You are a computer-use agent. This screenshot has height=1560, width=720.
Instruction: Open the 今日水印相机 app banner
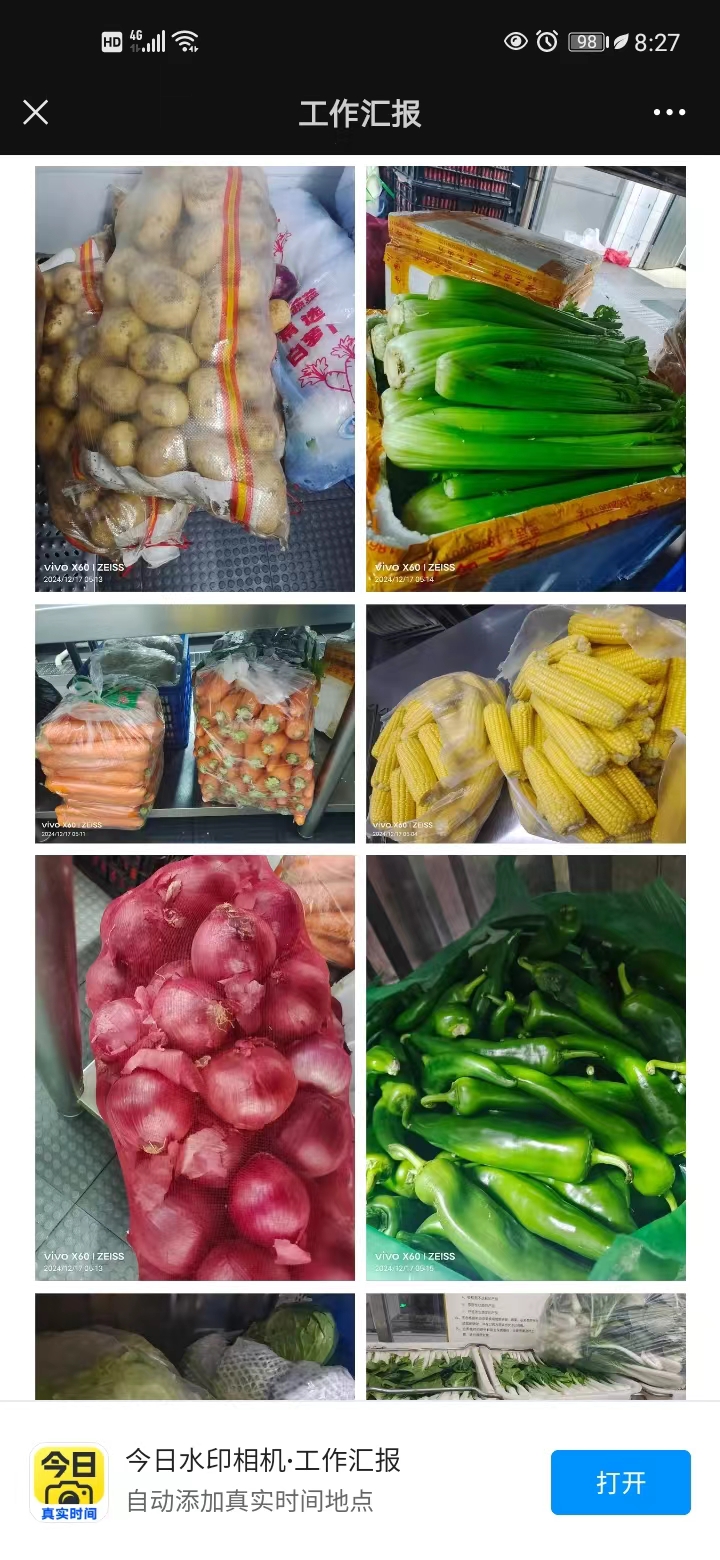(262, 1480)
